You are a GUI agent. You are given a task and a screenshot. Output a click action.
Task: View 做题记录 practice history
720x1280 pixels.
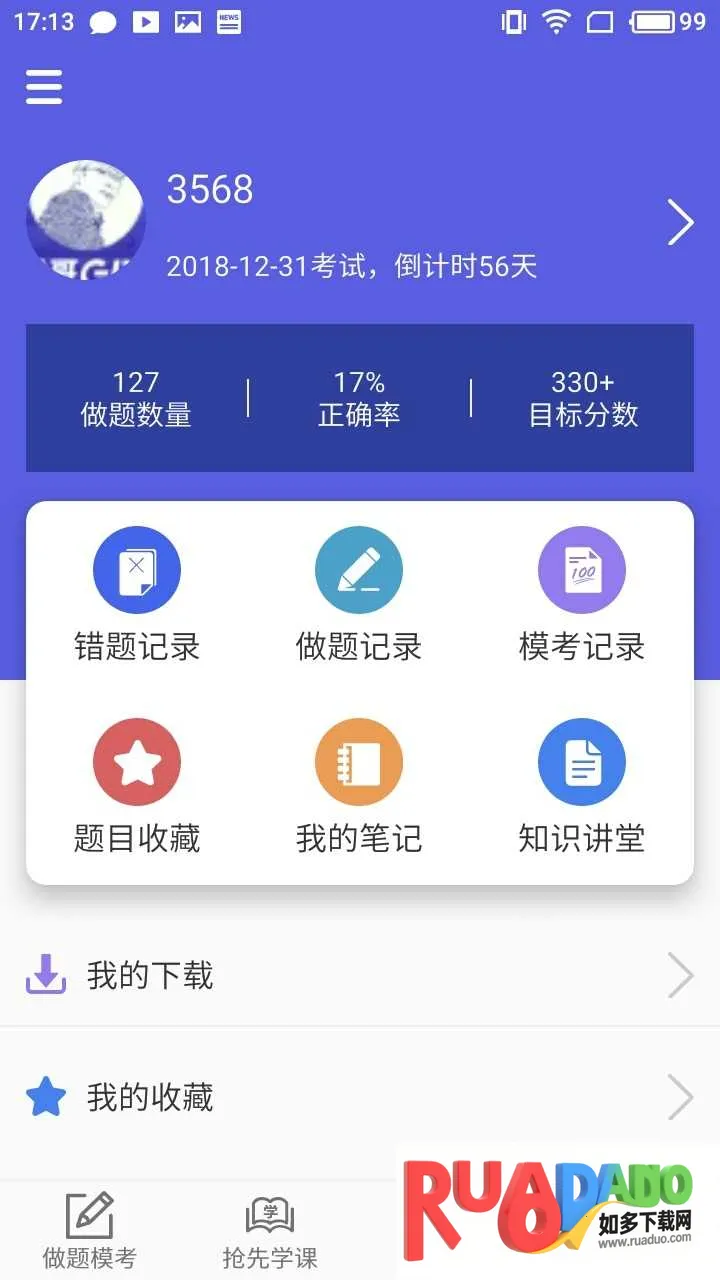coord(359,594)
